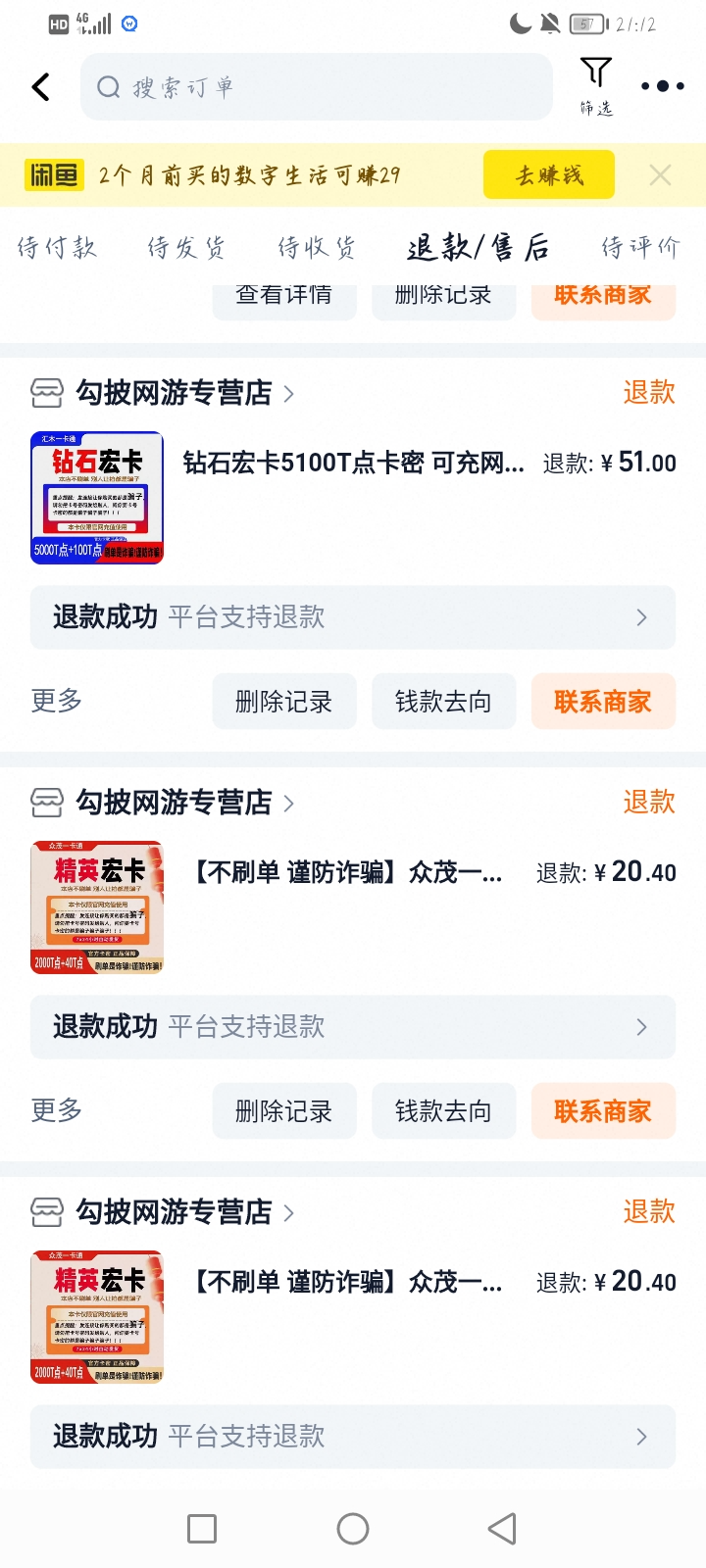
Task: Tap 钱款去向 on the first refunded order
Action: click(443, 701)
